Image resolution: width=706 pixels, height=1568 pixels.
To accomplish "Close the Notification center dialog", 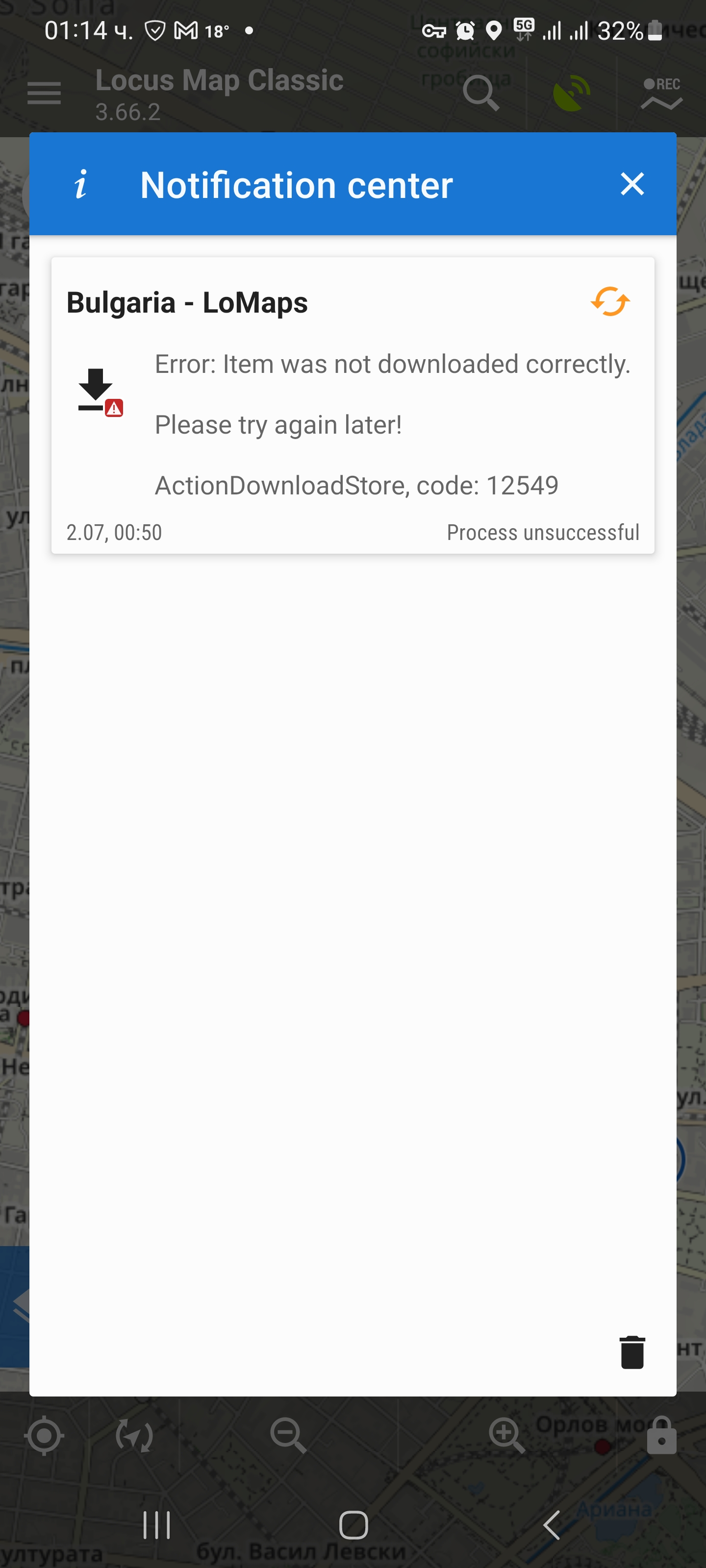I will click(631, 184).
